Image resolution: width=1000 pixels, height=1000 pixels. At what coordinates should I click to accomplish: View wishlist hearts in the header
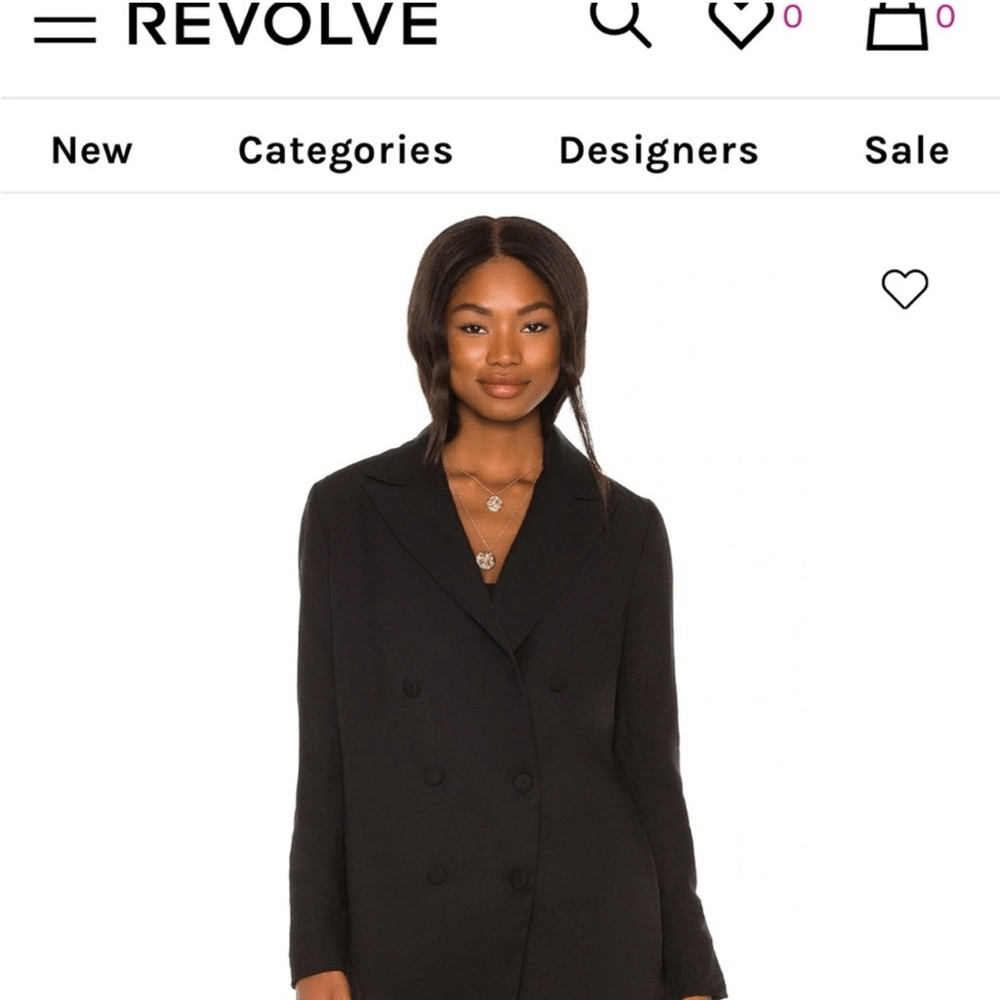[x=741, y=22]
